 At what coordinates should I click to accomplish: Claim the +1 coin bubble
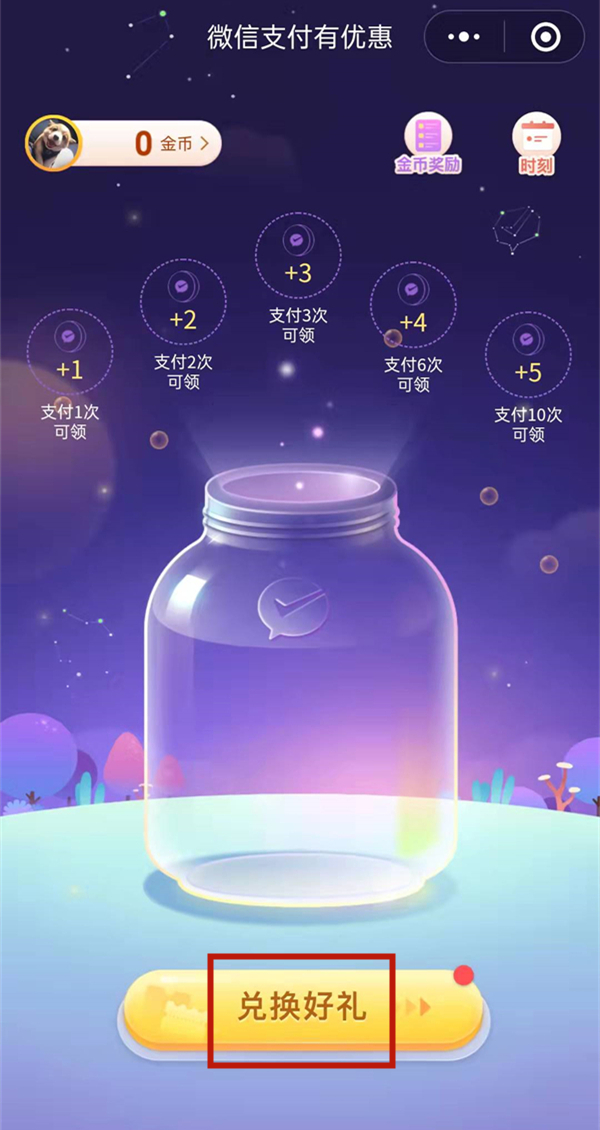click(x=69, y=351)
